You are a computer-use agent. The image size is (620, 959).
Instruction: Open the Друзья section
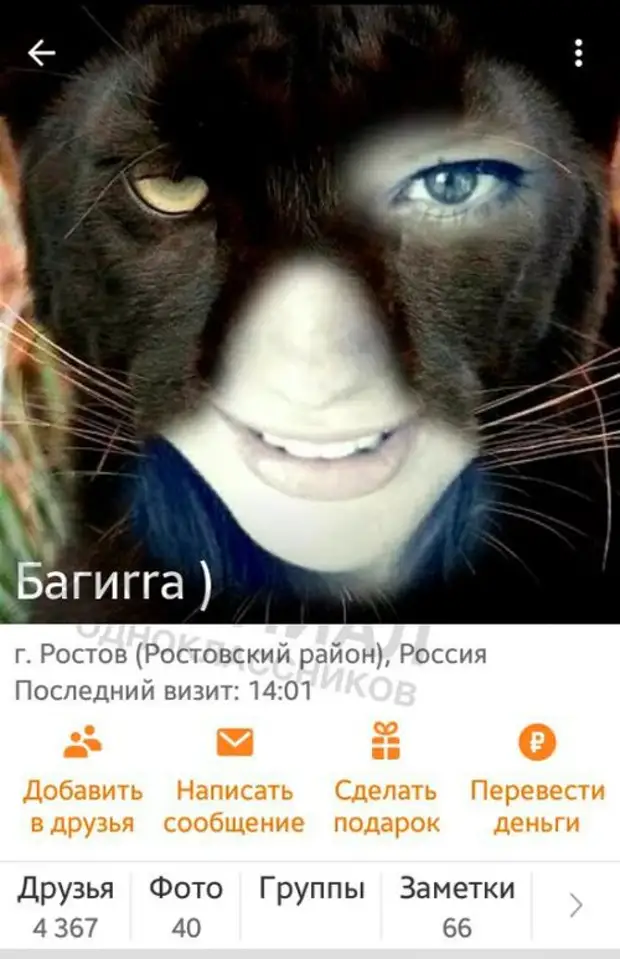66,906
